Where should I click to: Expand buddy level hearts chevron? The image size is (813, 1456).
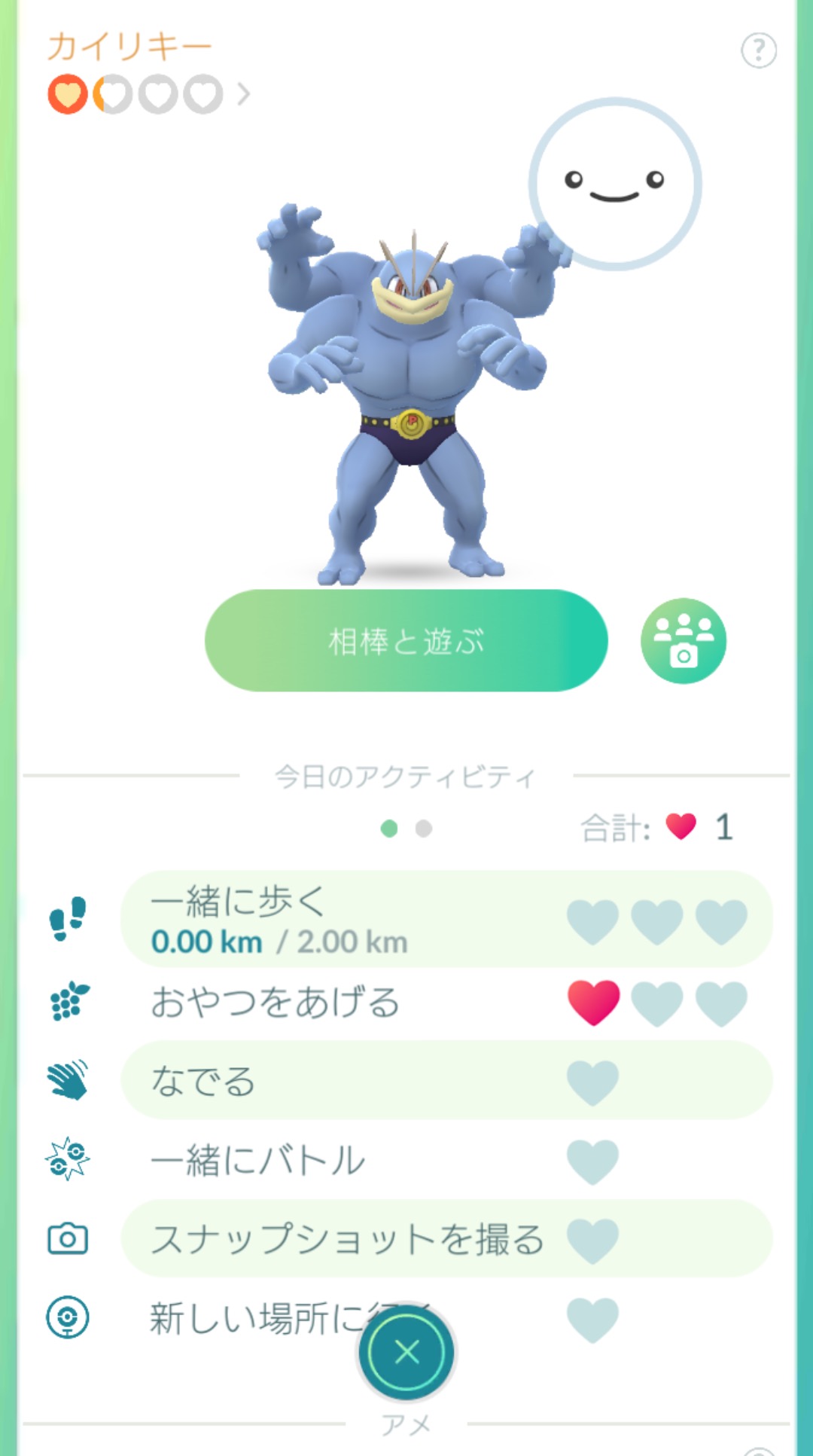coord(243,95)
